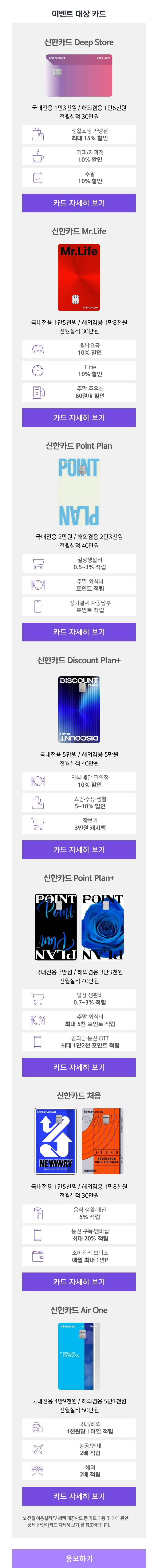Open card details for 신한카드 Mr.Life
The width and height of the screenshot is (158, 1568).
[79, 418]
